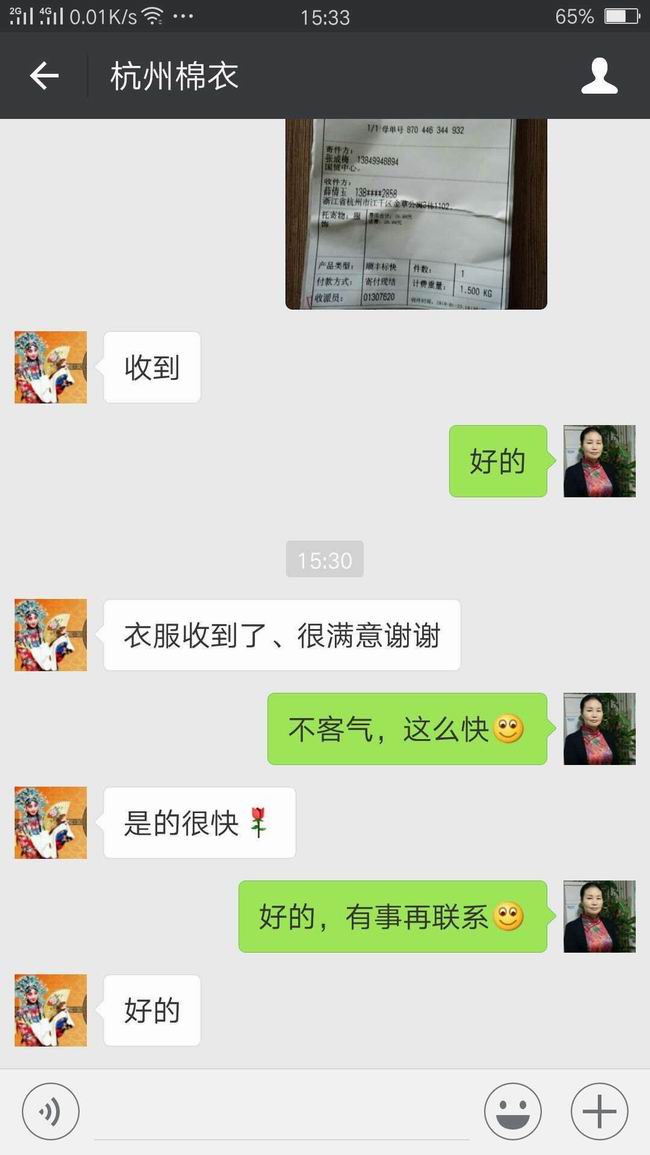Open my avatar beside 不客气 message
650x1155 pixels.
(599, 729)
